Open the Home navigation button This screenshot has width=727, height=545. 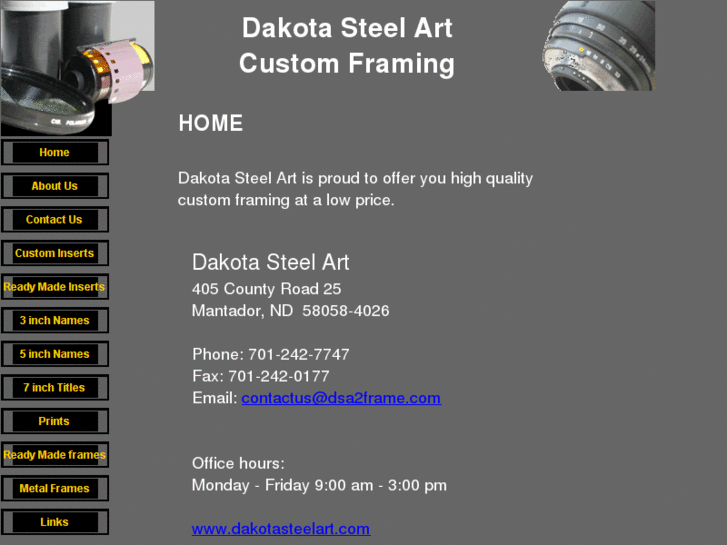coord(55,153)
